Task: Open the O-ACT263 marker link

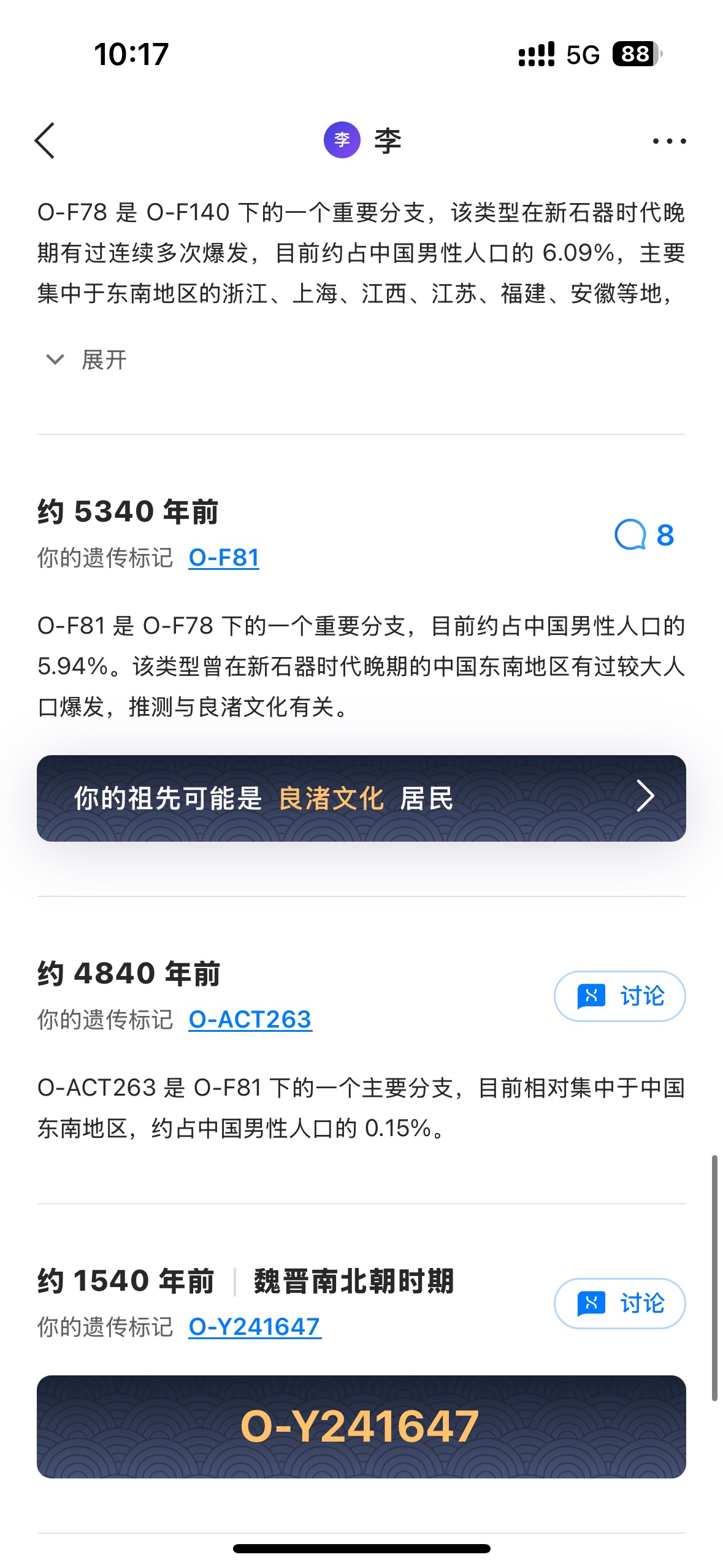Action: [x=250, y=1020]
